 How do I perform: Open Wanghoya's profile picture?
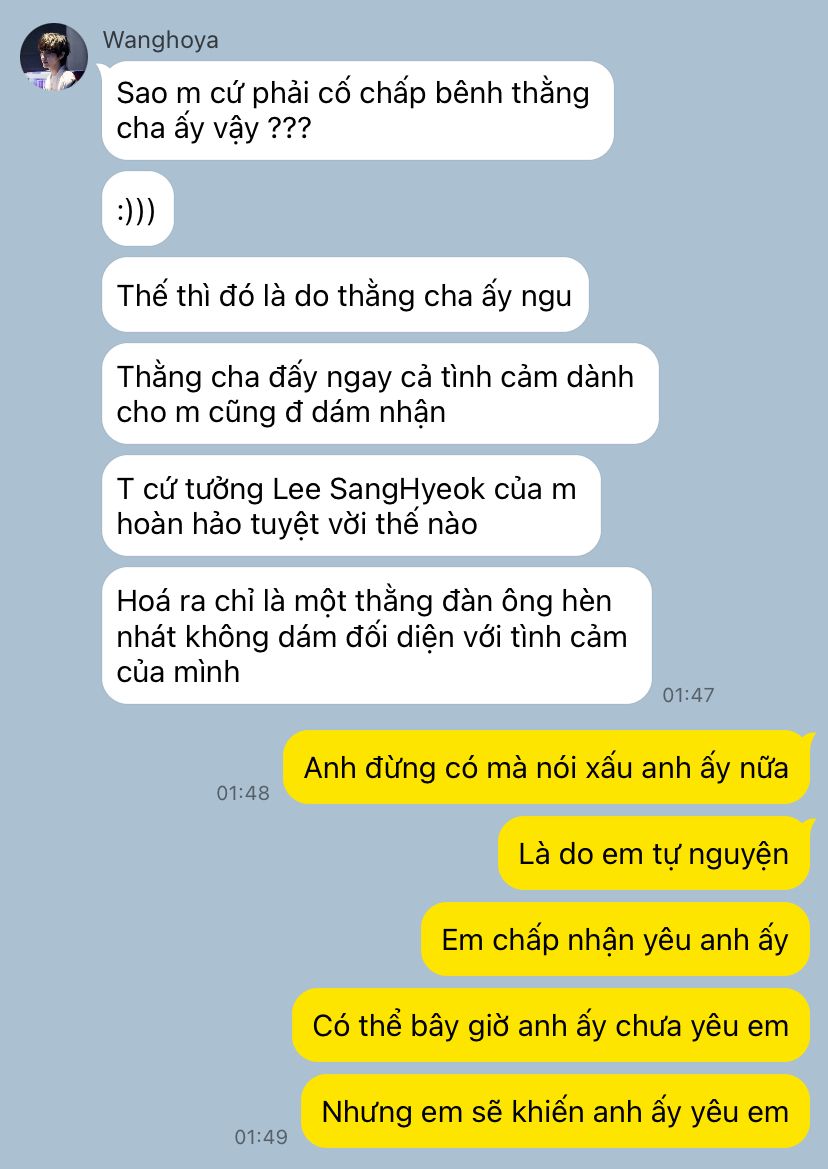pyautogui.click(x=54, y=57)
